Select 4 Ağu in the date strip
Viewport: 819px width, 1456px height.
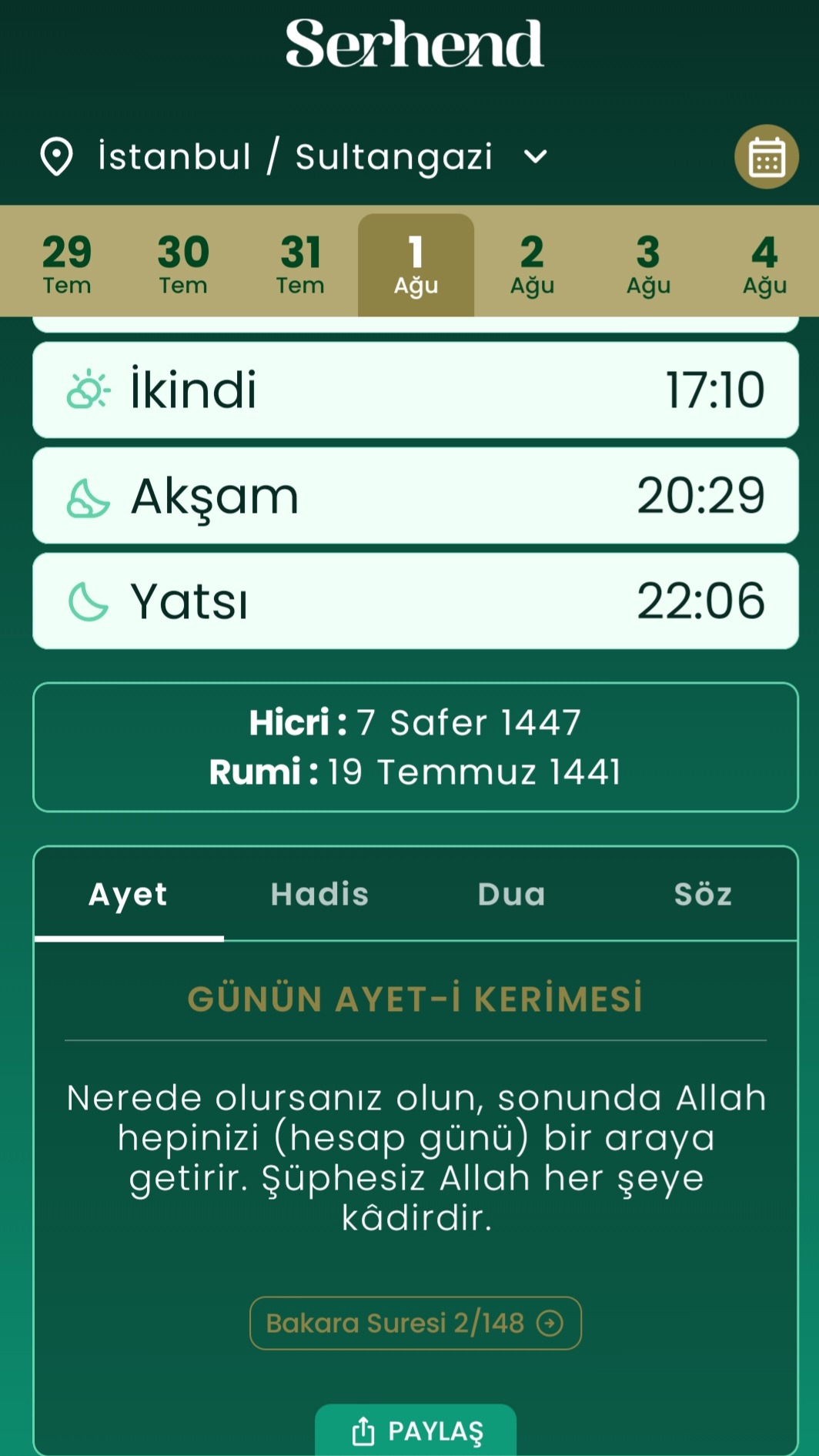[764, 264]
